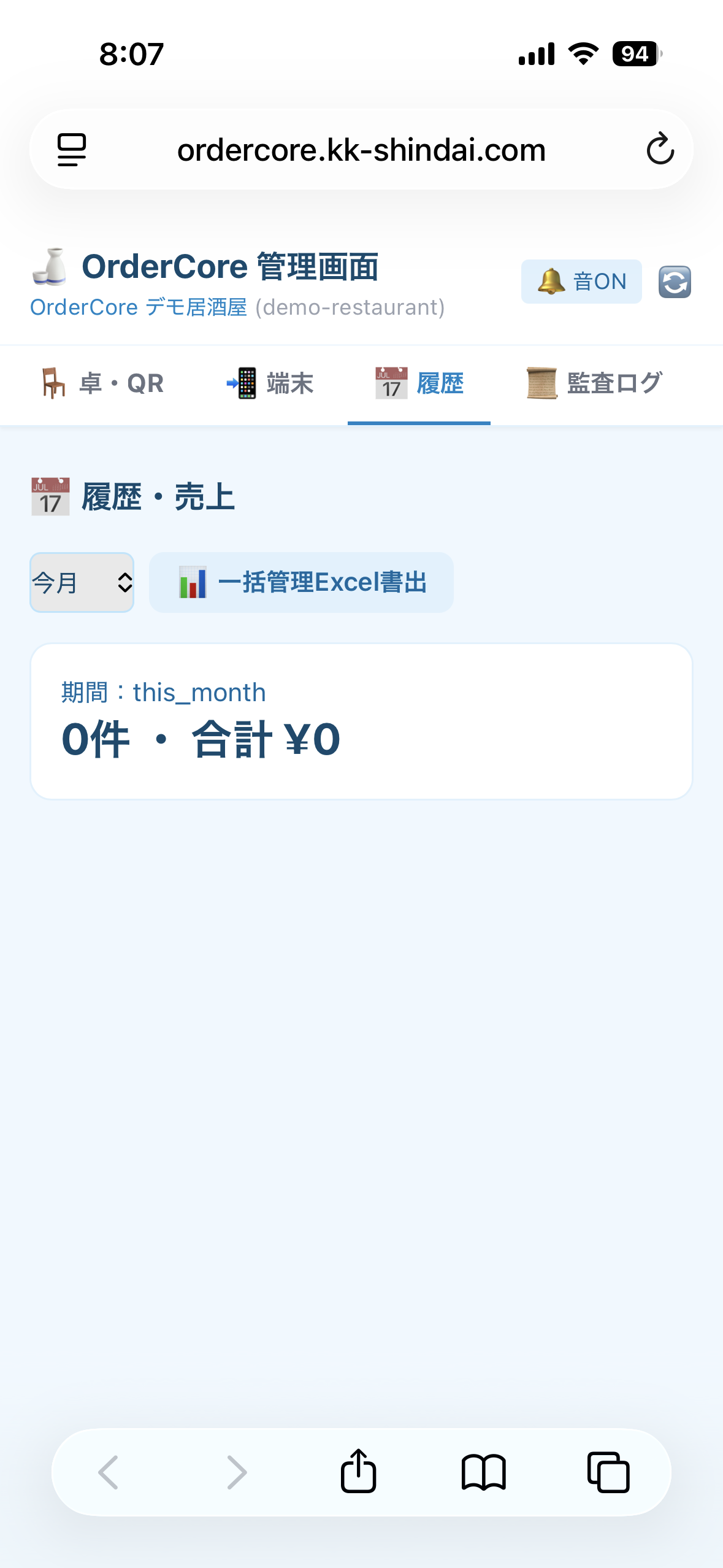
Task: Open Safari bookmarks
Action: click(483, 1472)
